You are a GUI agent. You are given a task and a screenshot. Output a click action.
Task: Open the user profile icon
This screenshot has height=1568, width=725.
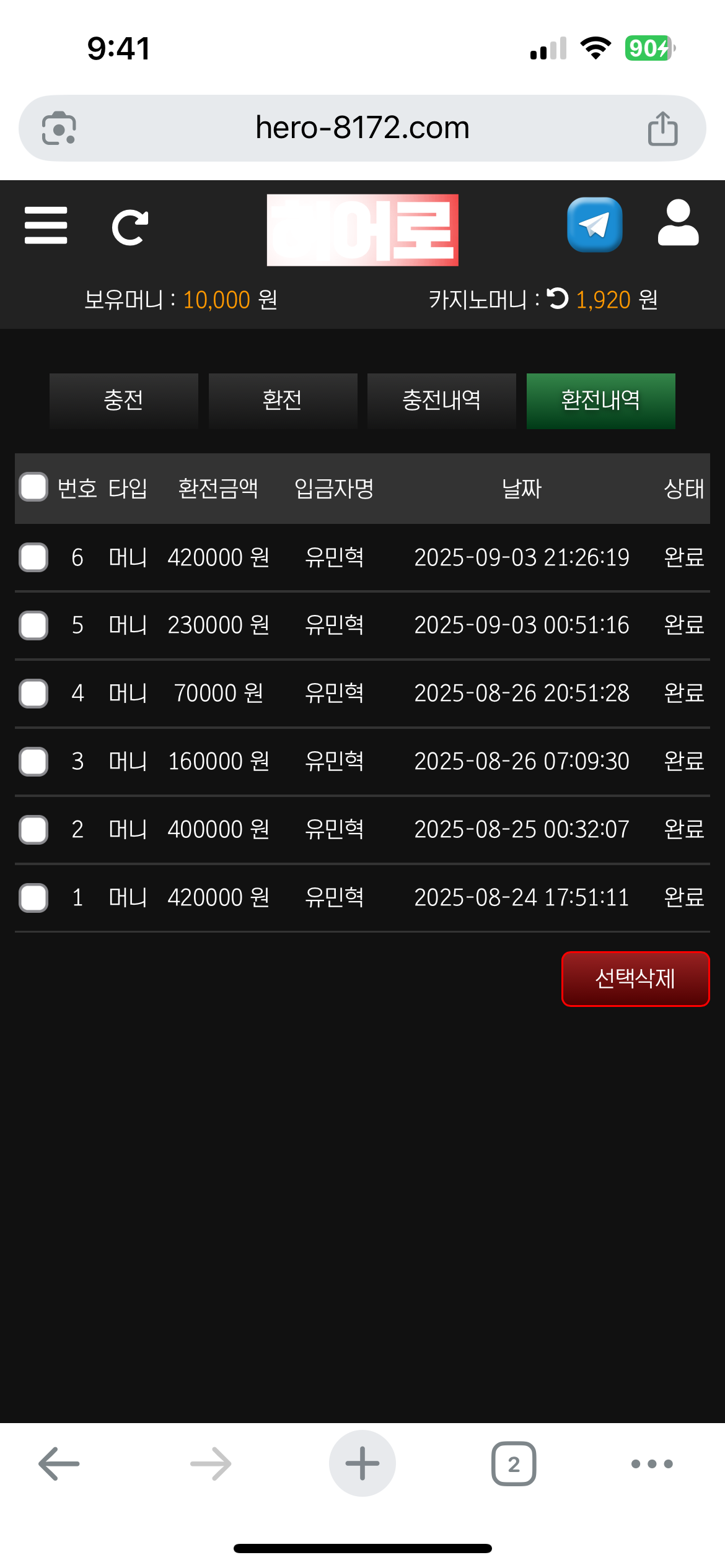click(678, 224)
